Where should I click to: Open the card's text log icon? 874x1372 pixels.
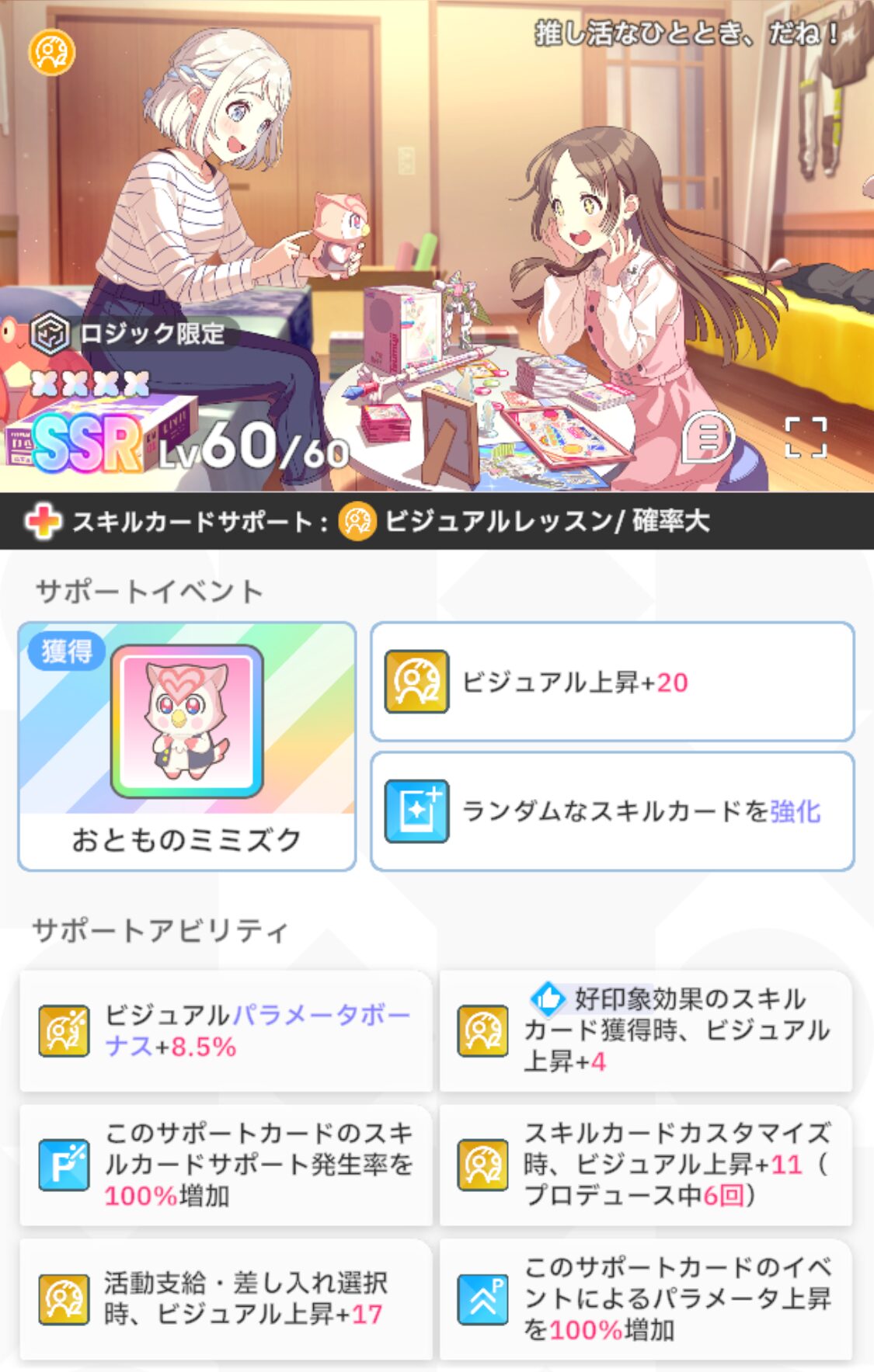[x=708, y=438]
